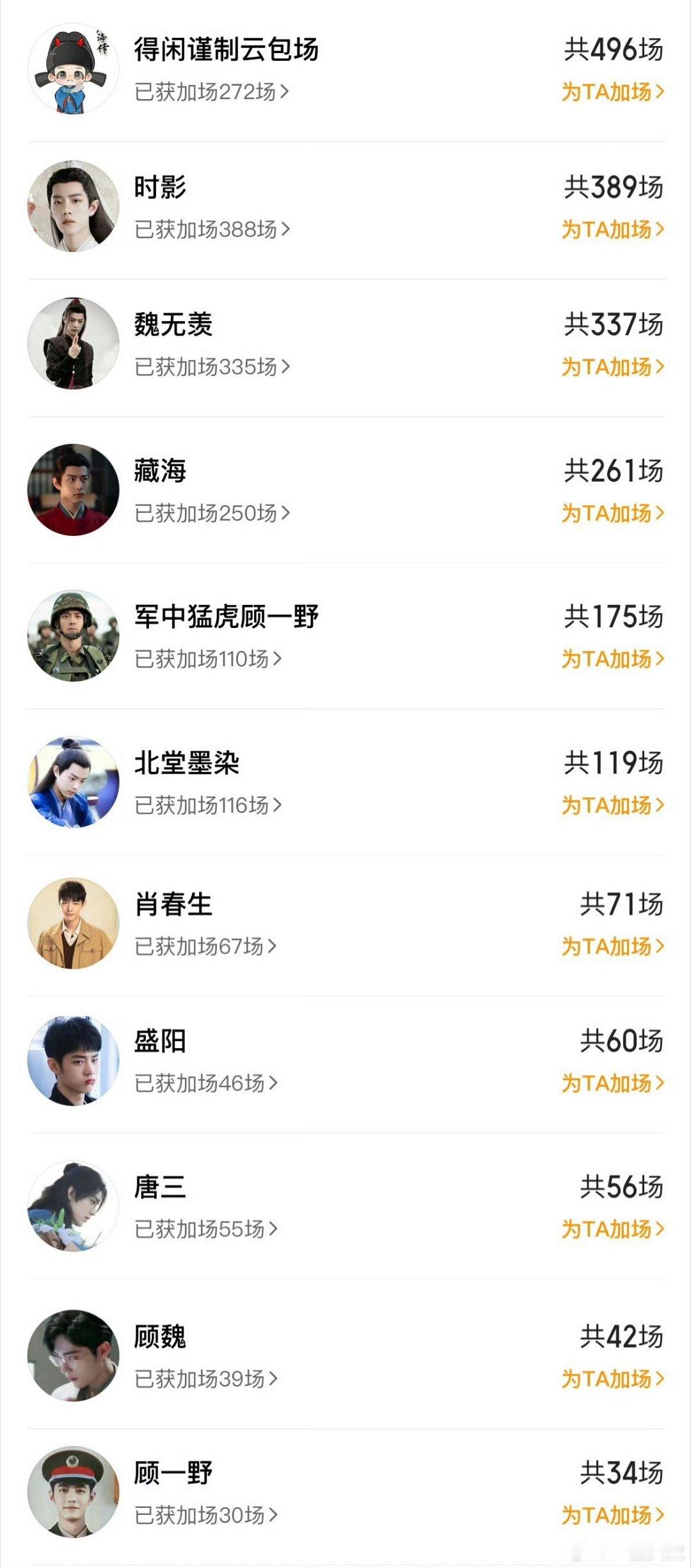This screenshot has height=1568, width=691.
Task: Expand 已获加场250场 under 藏海
Action: tap(211, 515)
